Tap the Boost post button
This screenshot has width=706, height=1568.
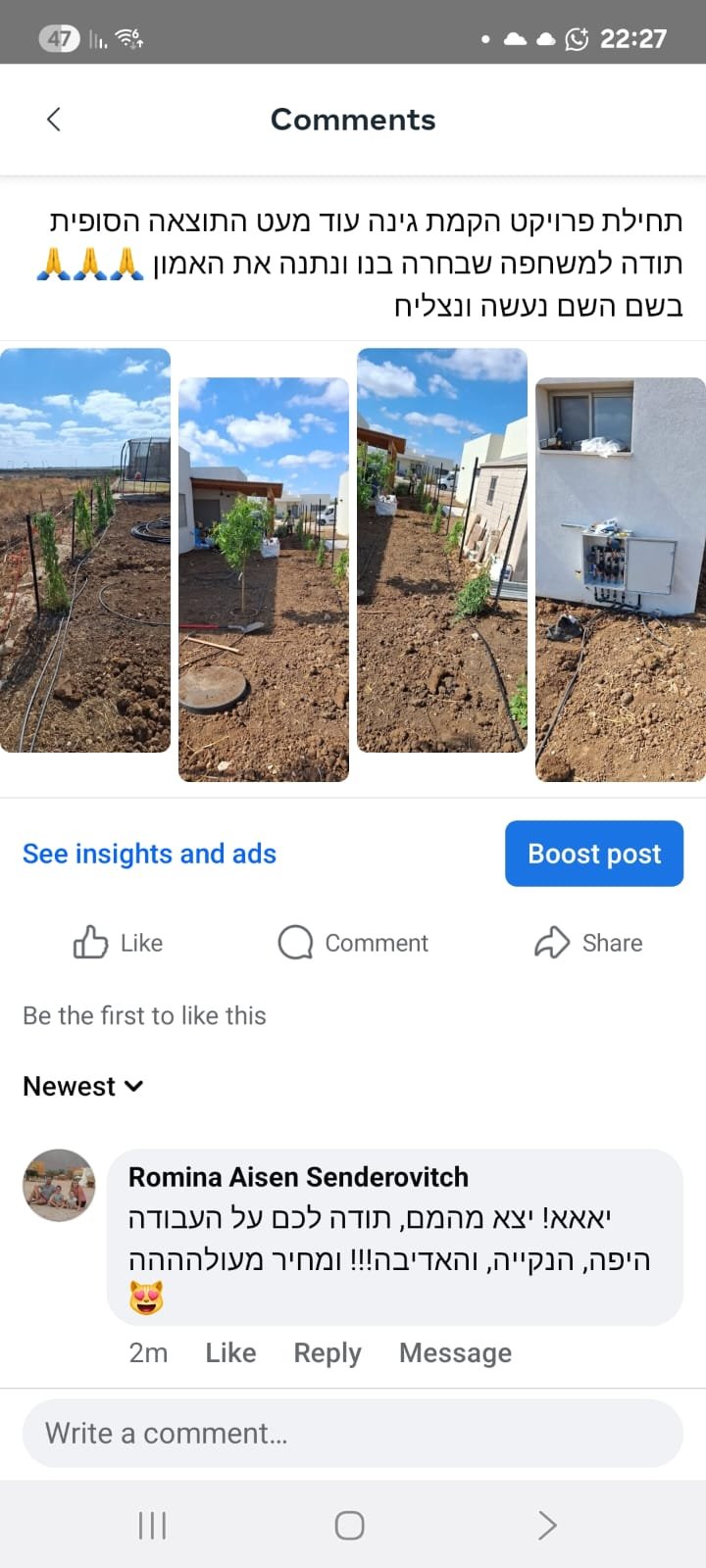point(594,854)
